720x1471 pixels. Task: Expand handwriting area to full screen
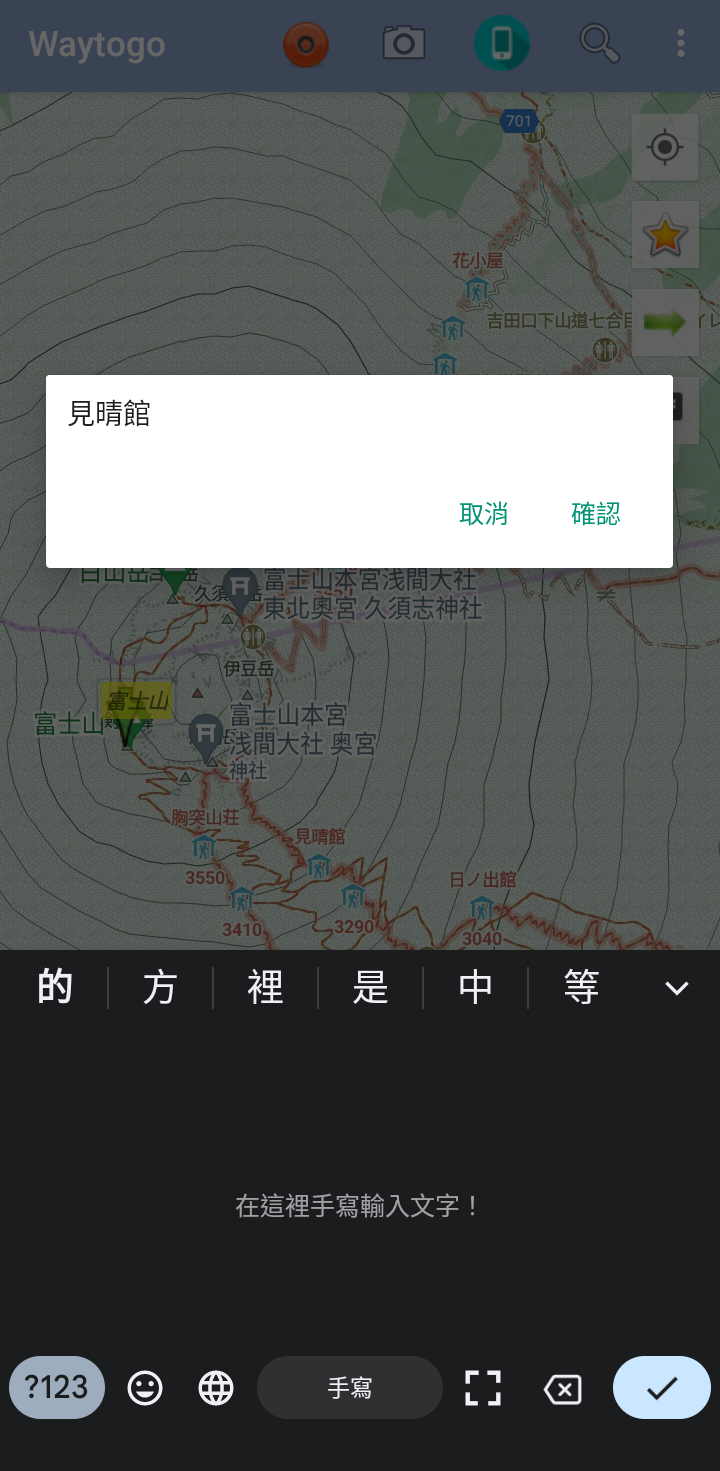tap(483, 1388)
